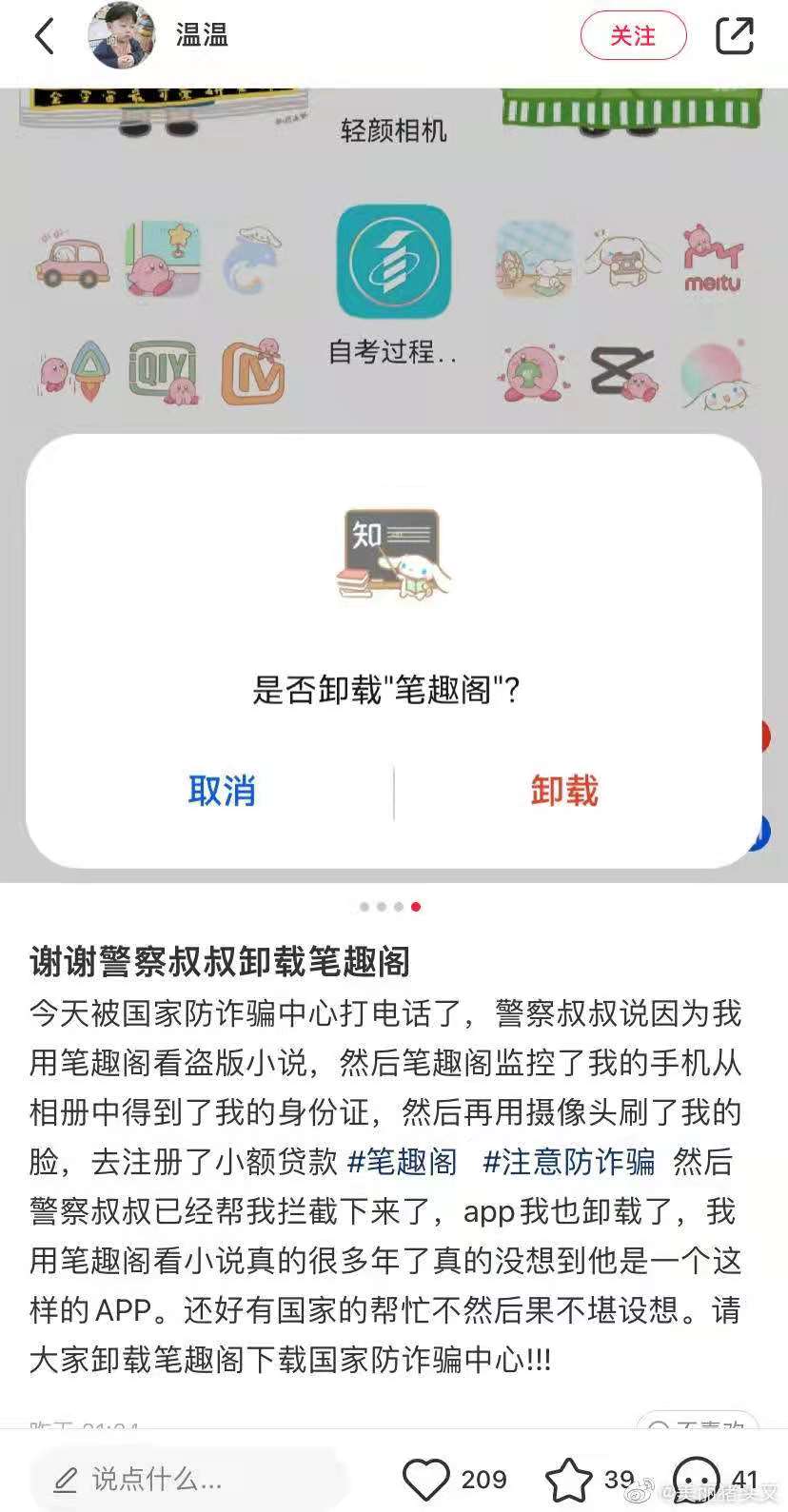Like this post
The image size is (788, 1512).
point(425,1480)
